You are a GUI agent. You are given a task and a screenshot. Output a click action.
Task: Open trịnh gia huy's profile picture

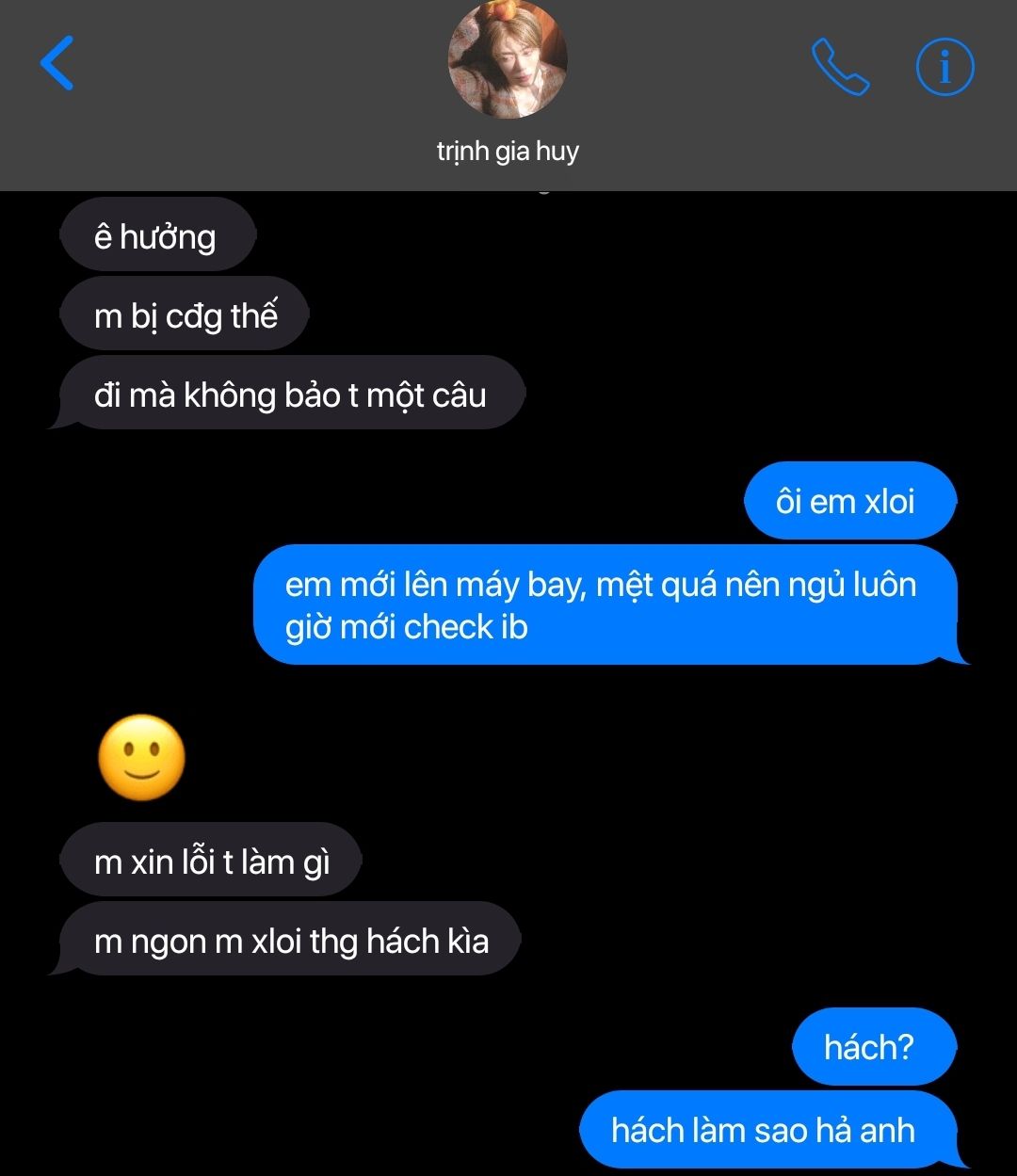point(508,60)
